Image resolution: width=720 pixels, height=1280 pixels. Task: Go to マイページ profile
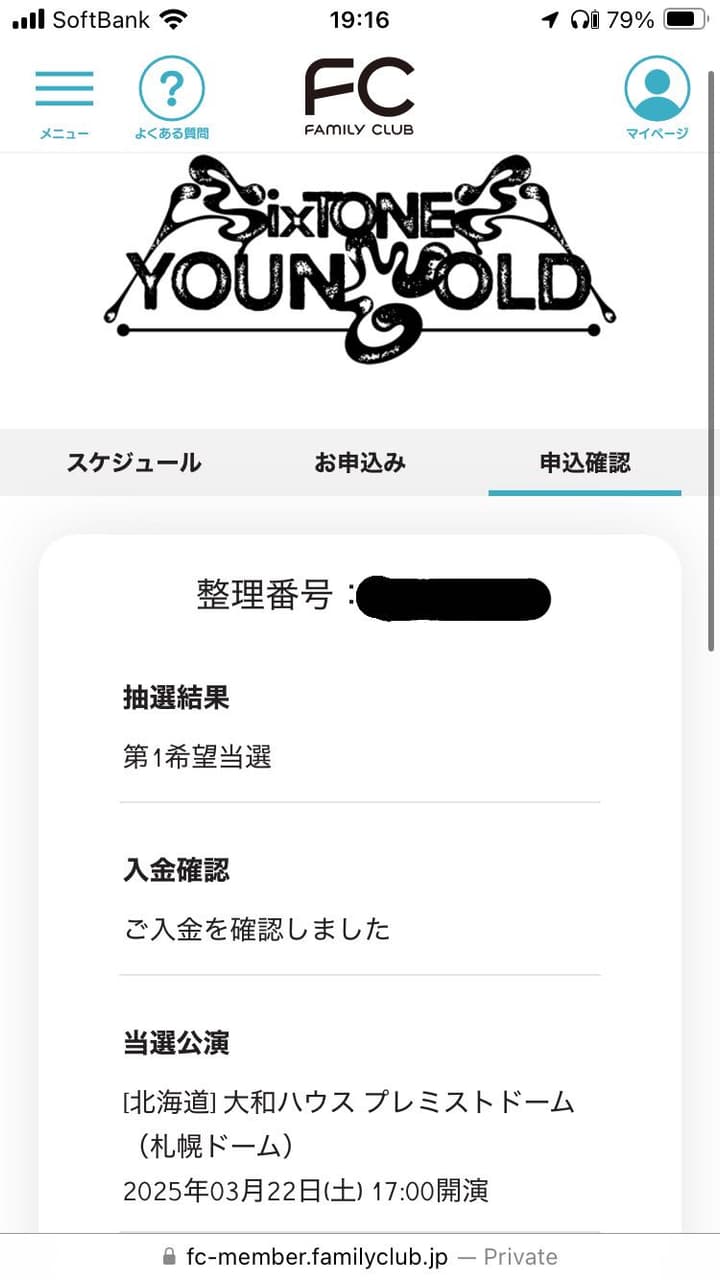657,97
